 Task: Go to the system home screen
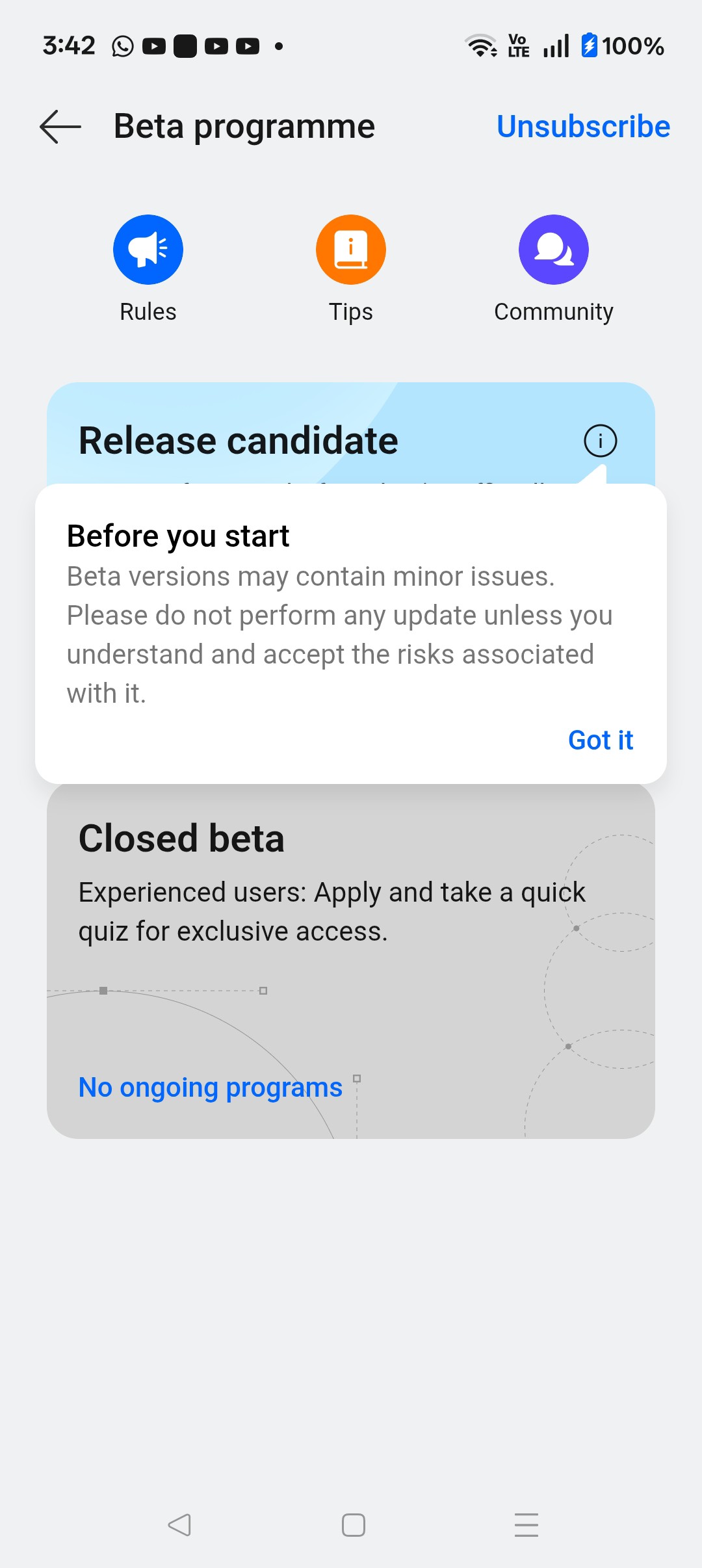click(353, 1524)
